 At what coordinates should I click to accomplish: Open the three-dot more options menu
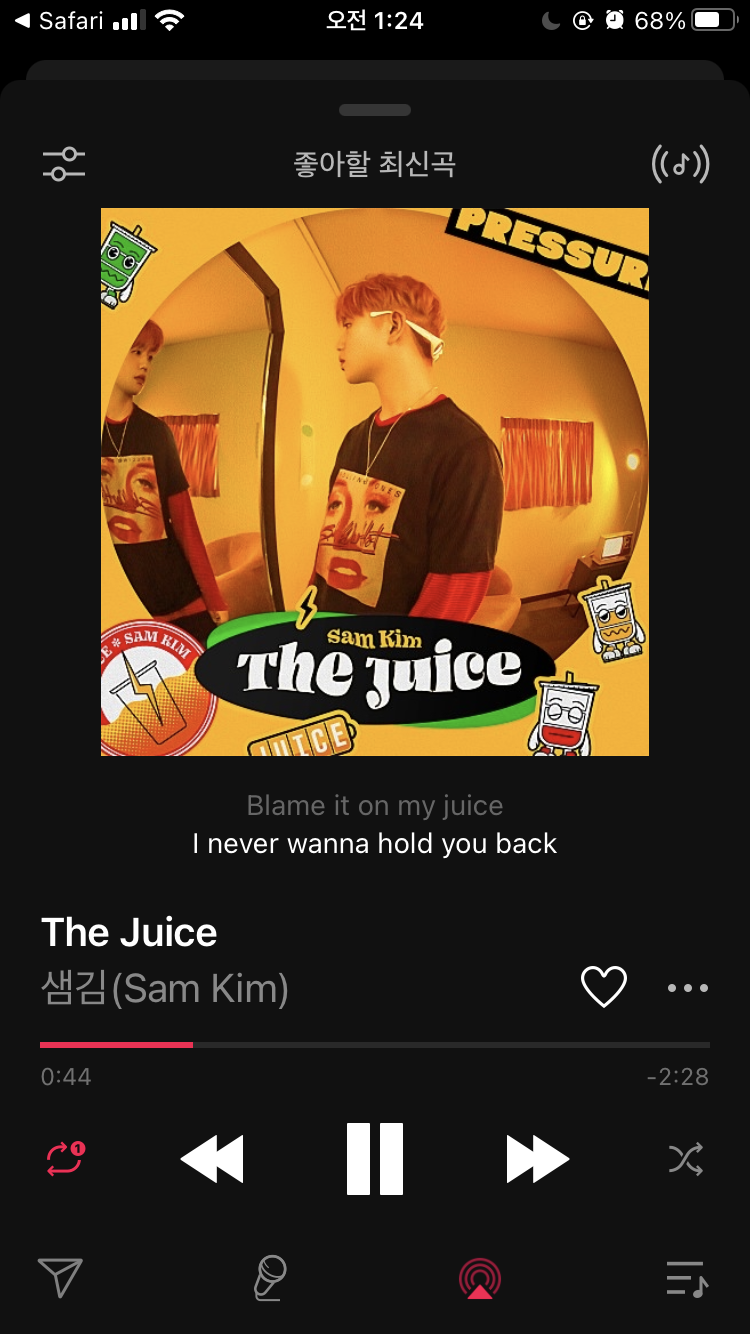coord(688,988)
